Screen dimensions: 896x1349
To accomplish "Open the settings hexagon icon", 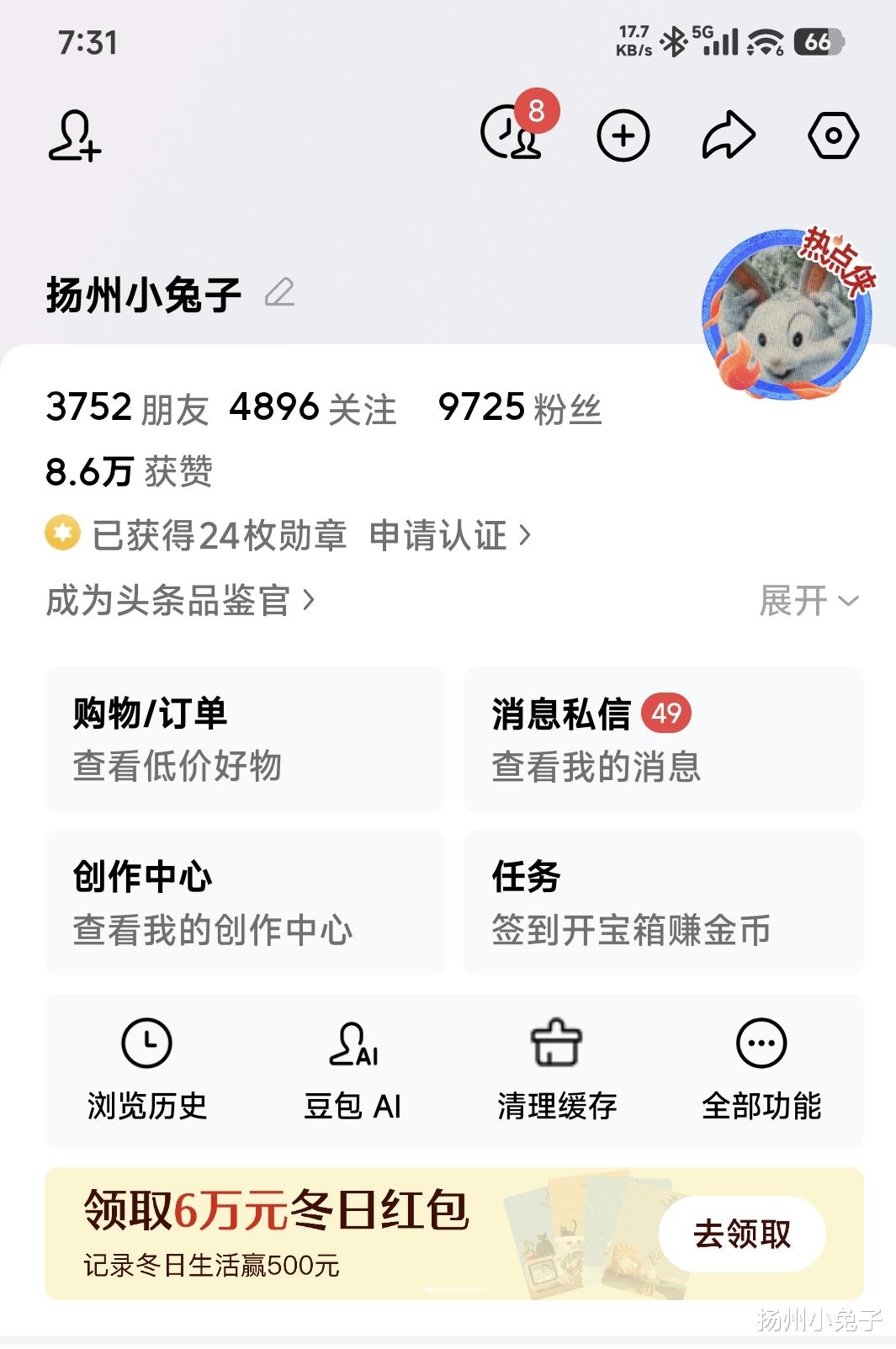I will (833, 135).
